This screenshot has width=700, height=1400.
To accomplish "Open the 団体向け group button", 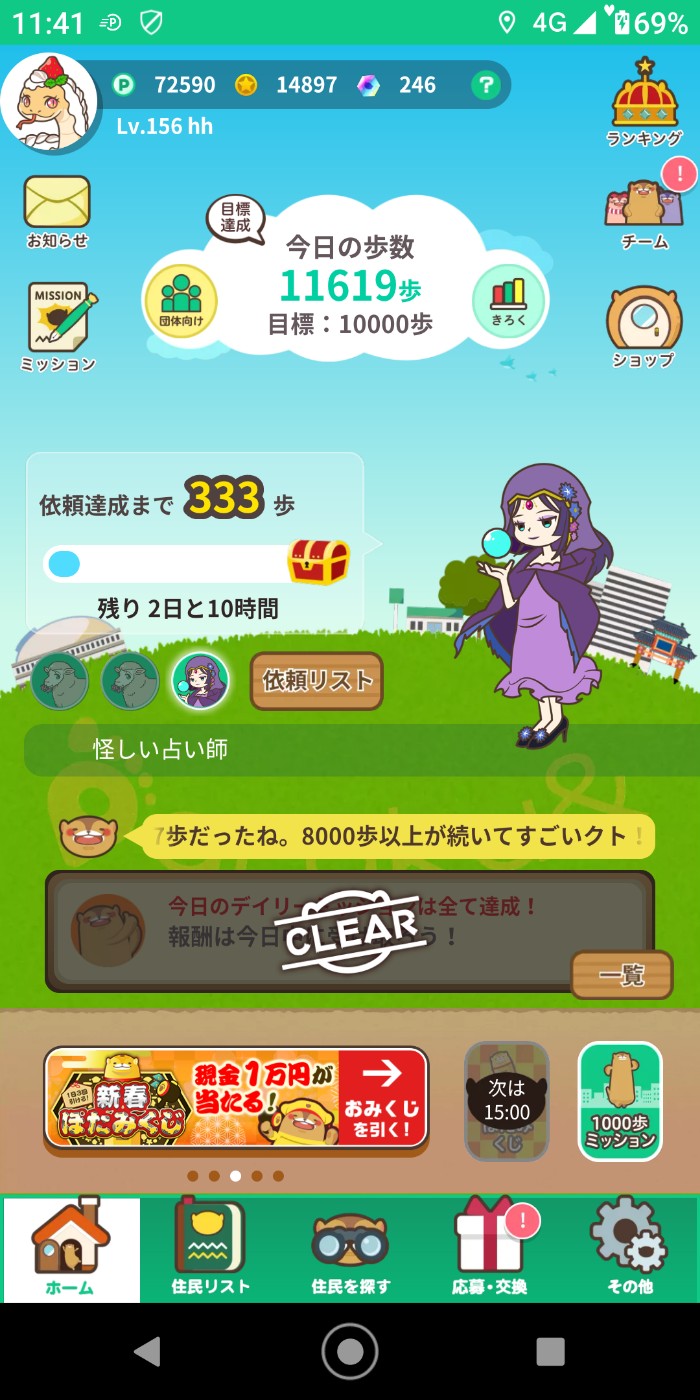I will 181,301.
